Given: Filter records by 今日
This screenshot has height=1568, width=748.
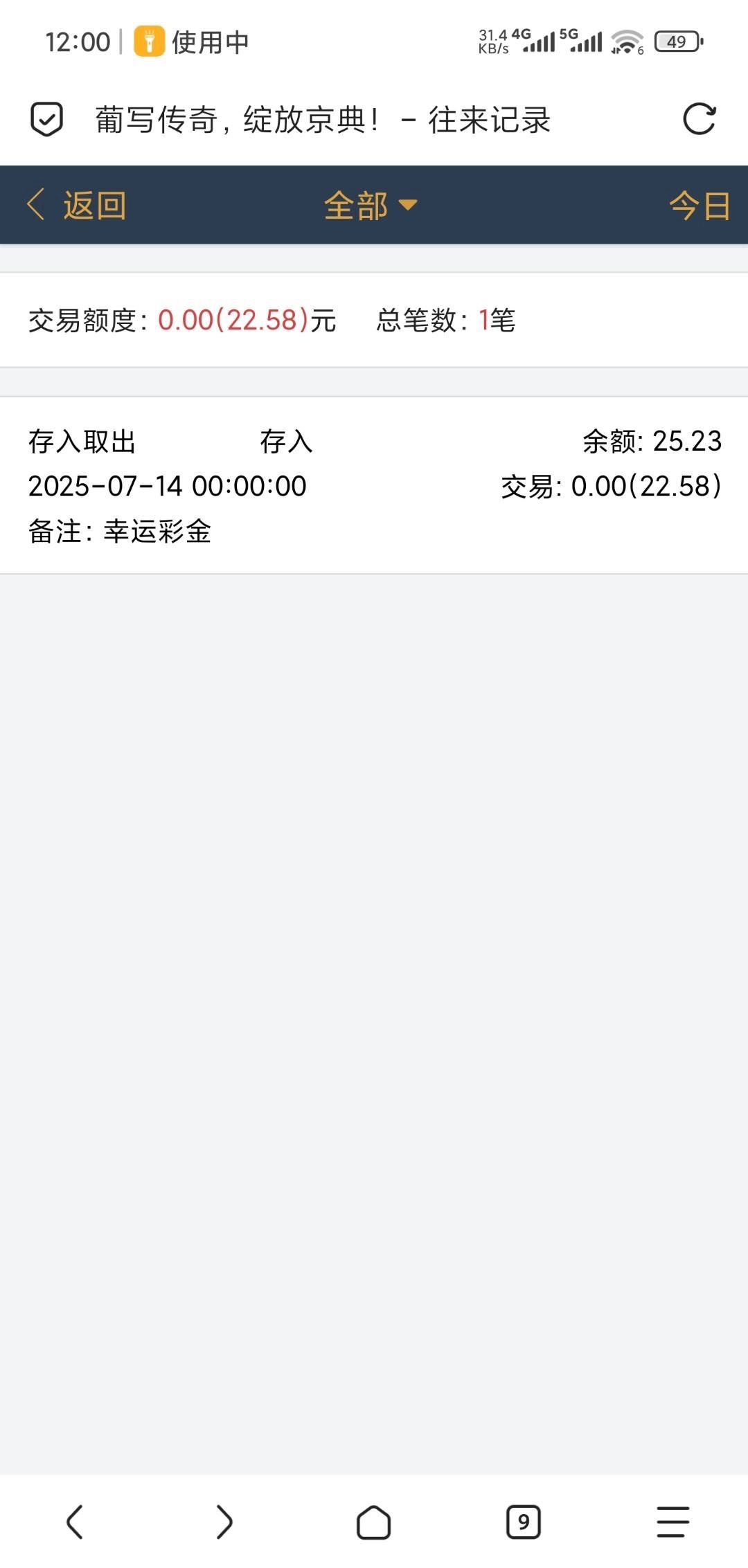Looking at the screenshot, I should 700,206.
